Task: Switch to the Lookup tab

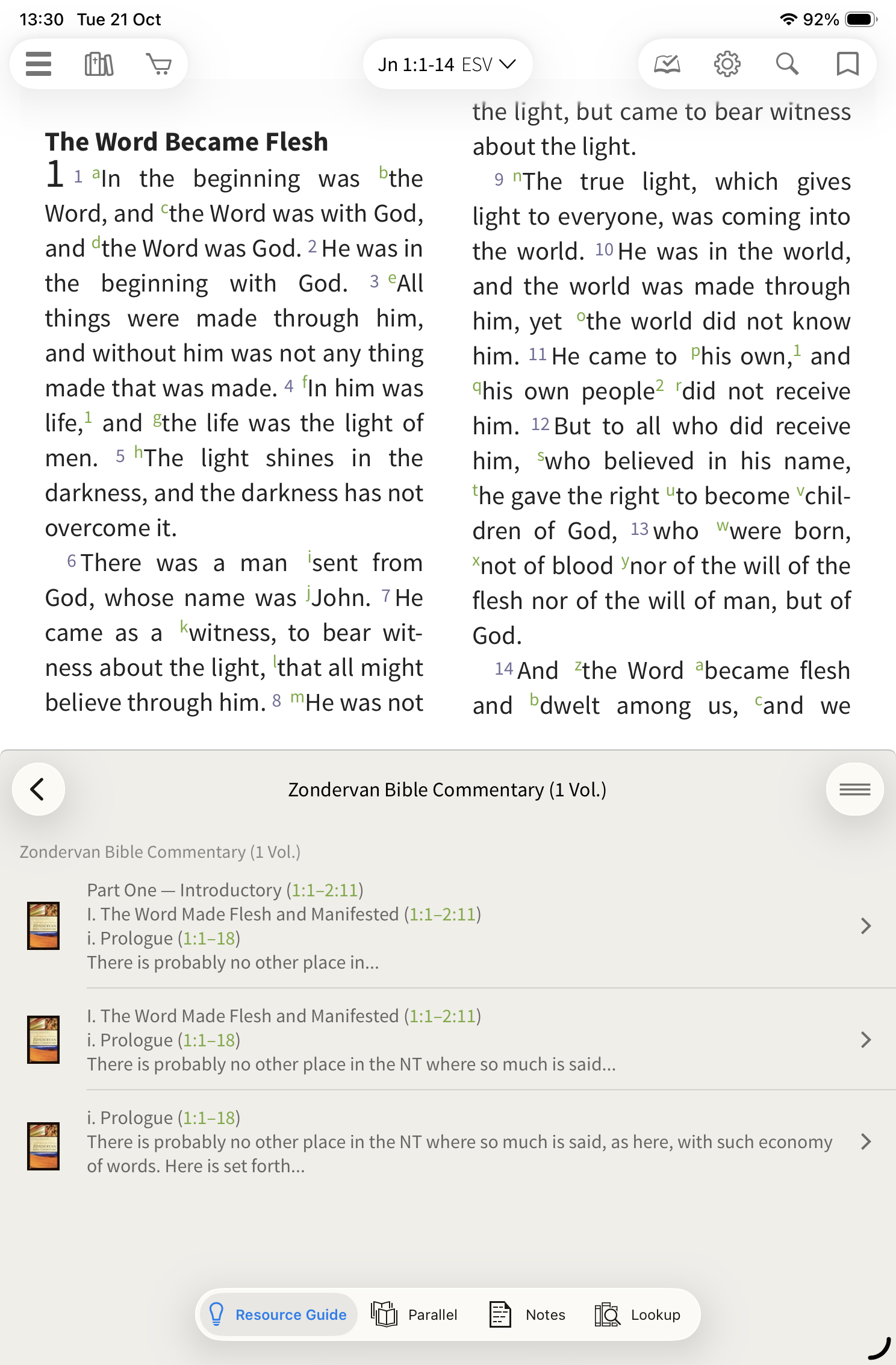Action: point(638,1314)
